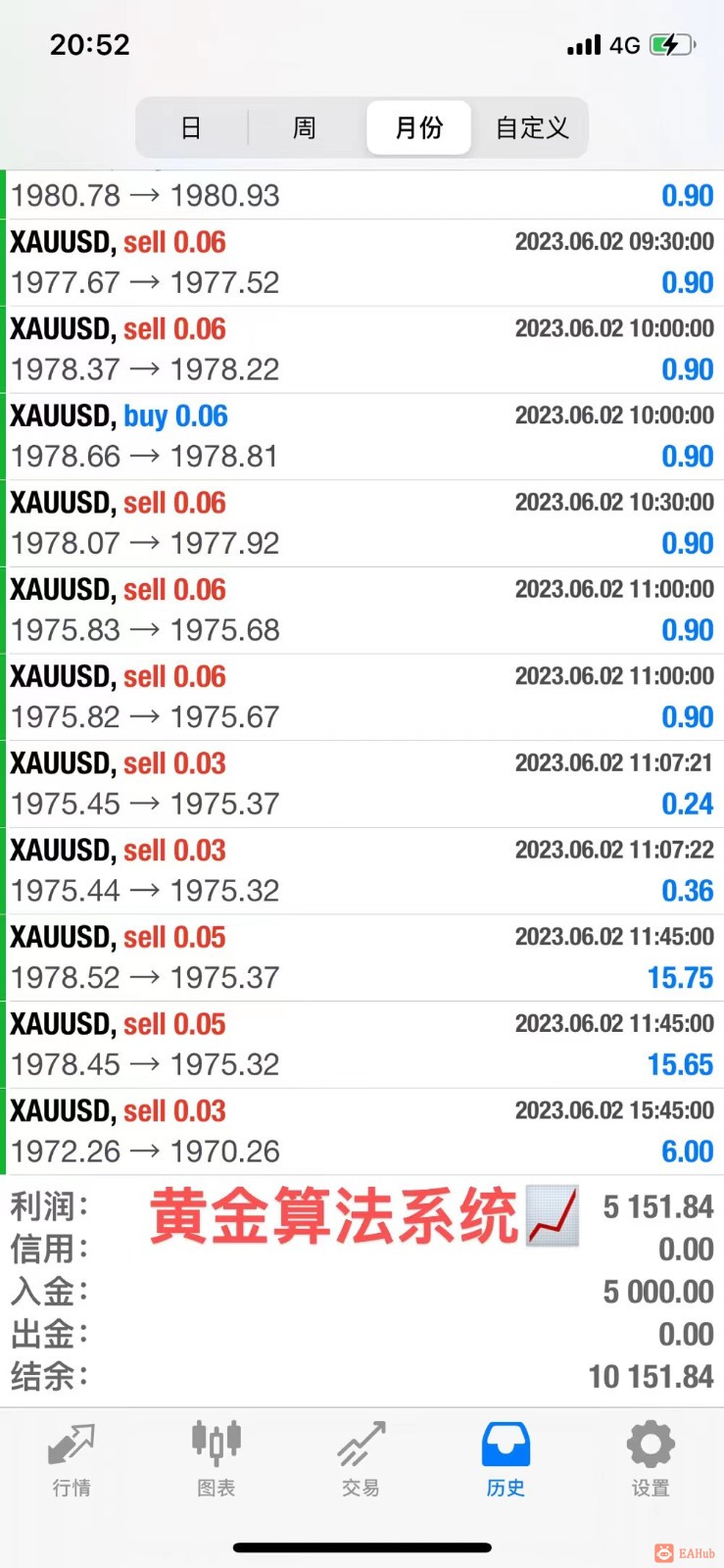Open the sell trade with 0.36 profit

coord(362,870)
